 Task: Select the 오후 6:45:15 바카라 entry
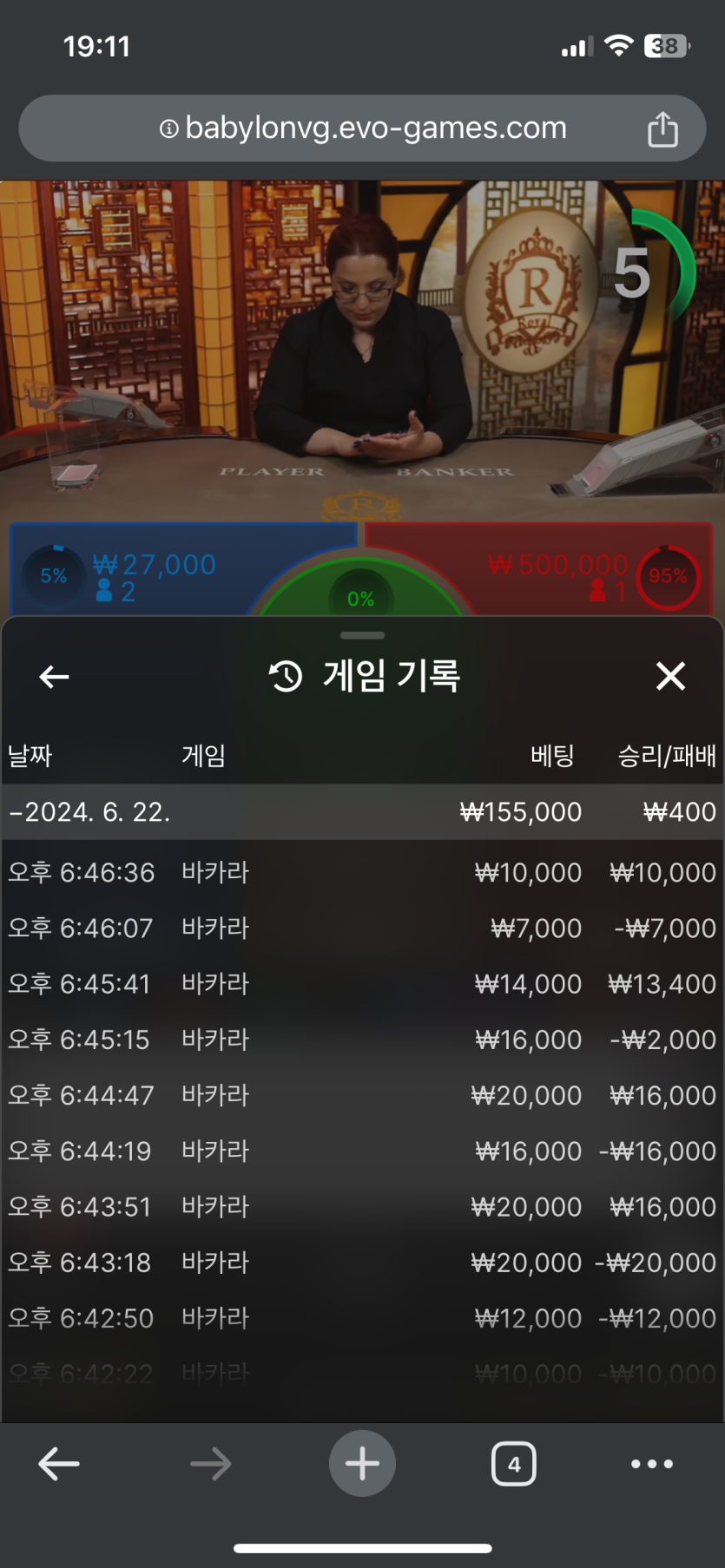tap(362, 1040)
